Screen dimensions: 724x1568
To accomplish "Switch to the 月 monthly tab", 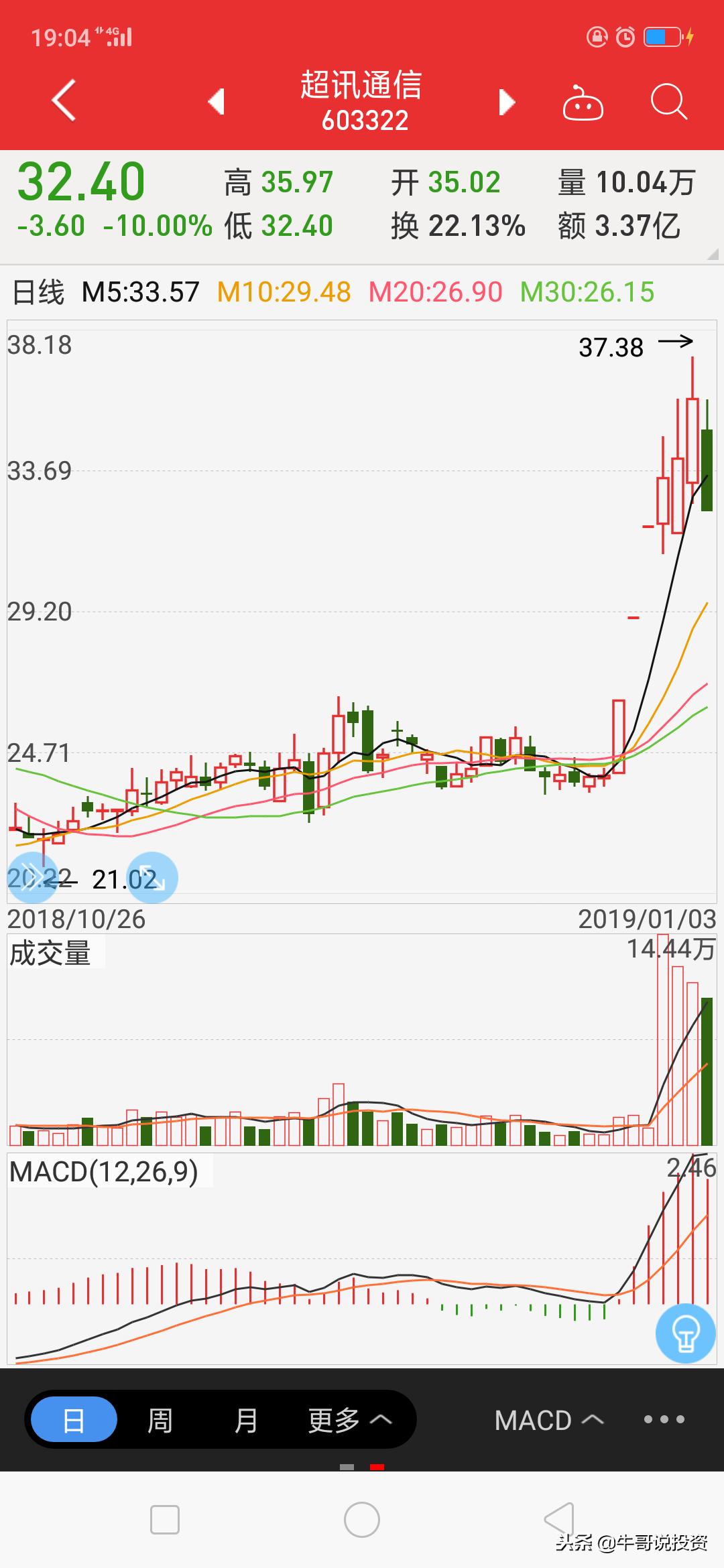I will point(246,1419).
